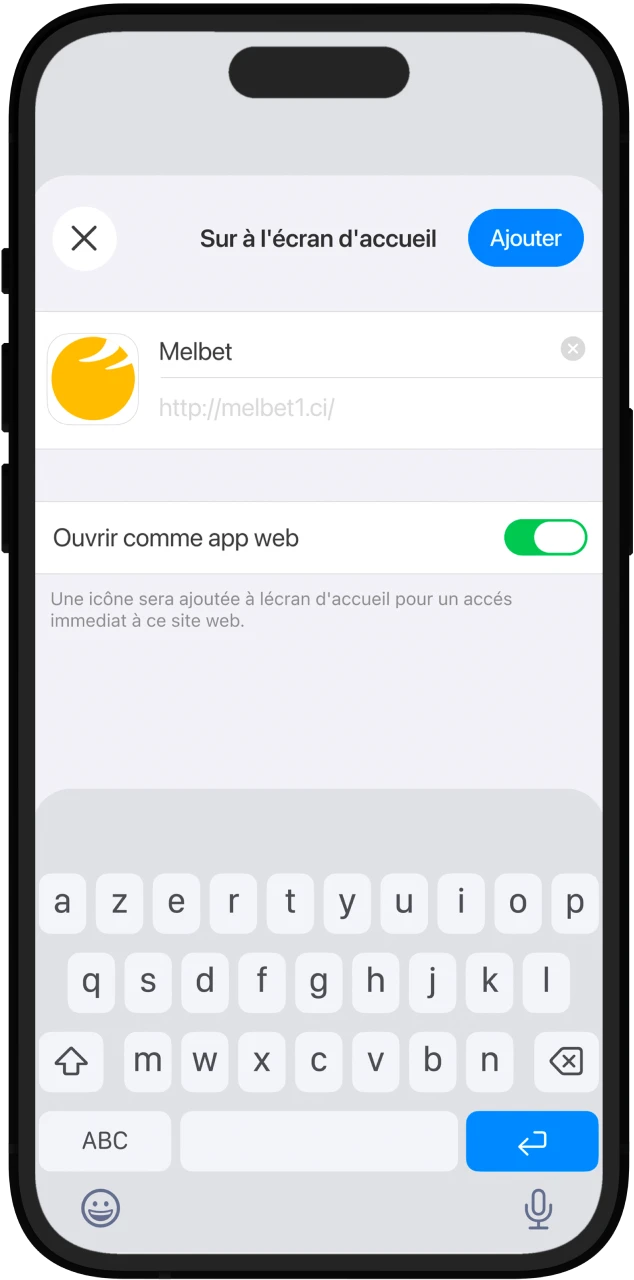
Task: Hit the keyboard return key
Action: pos(532,1141)
